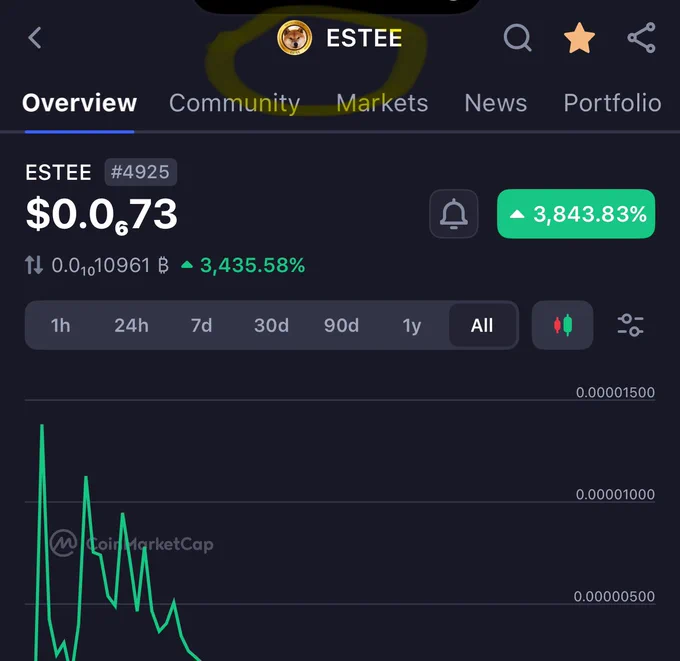Select the 24h chart range
This screenshot has height=661, width=680.
[131, 325]
